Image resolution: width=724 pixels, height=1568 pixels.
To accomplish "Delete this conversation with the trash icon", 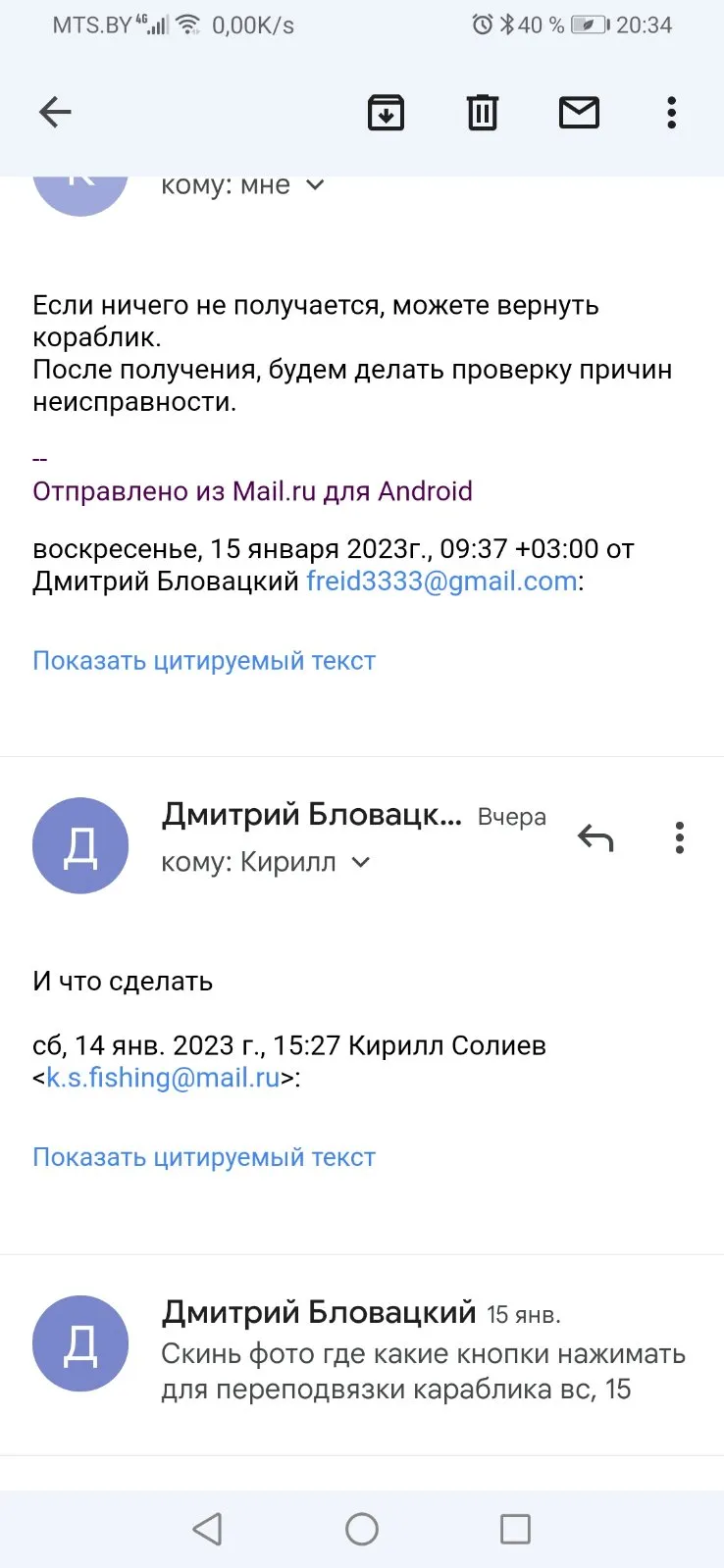I will [x=482, y=113].
